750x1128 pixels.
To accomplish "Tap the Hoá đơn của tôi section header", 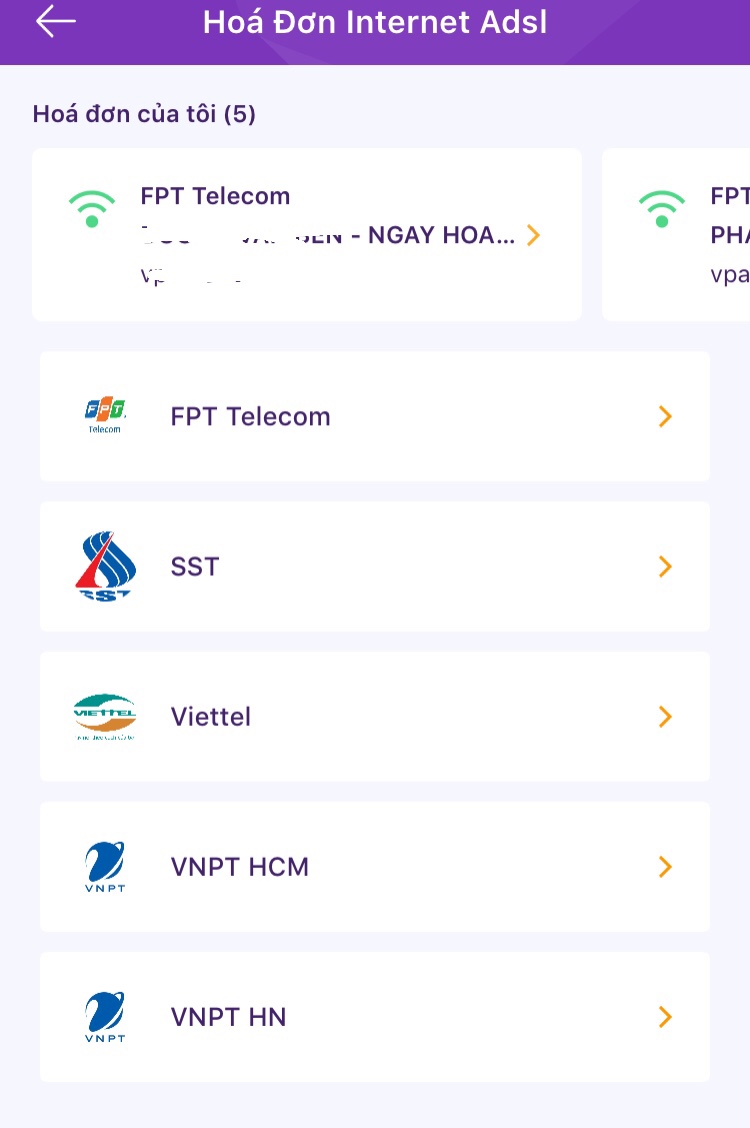I will point(143,113).
